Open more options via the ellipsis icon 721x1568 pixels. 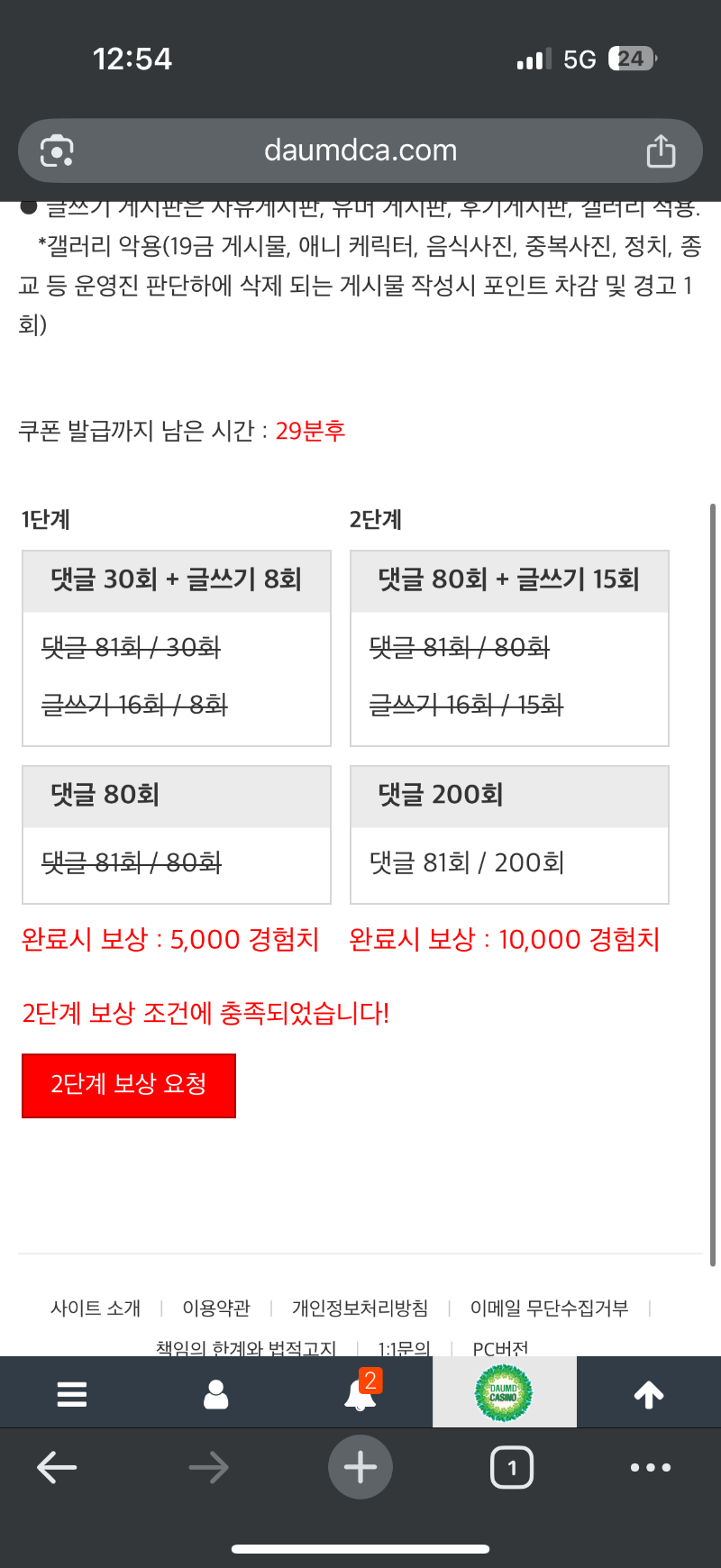(x=651, y=1467)
